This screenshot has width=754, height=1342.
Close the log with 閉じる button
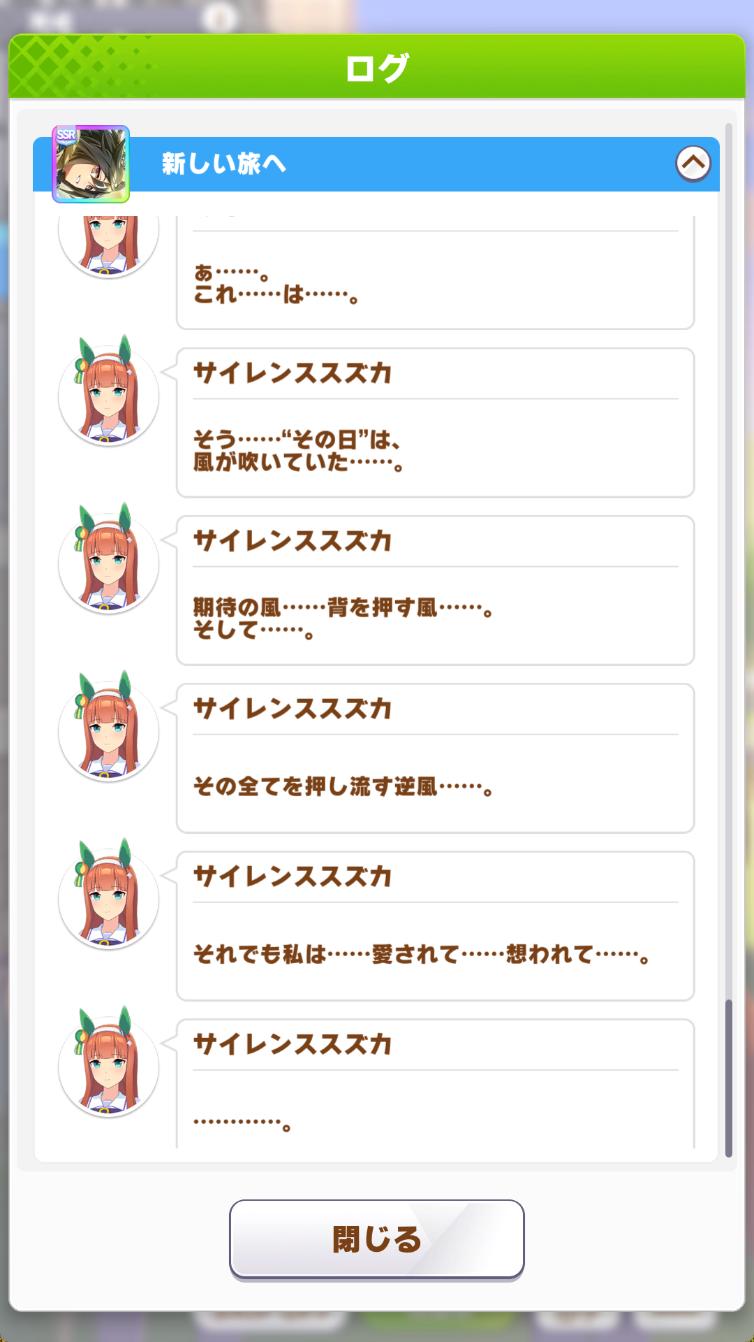pyautogui.click(x=377, y=1239)
